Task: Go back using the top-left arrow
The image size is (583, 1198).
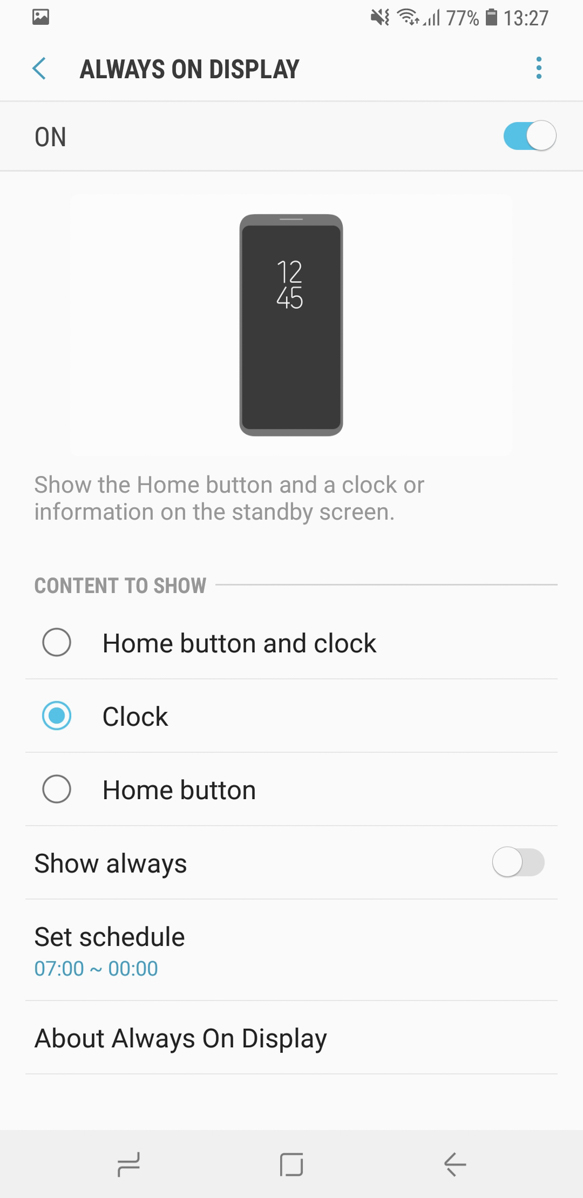Action: [x=39, y=69]
